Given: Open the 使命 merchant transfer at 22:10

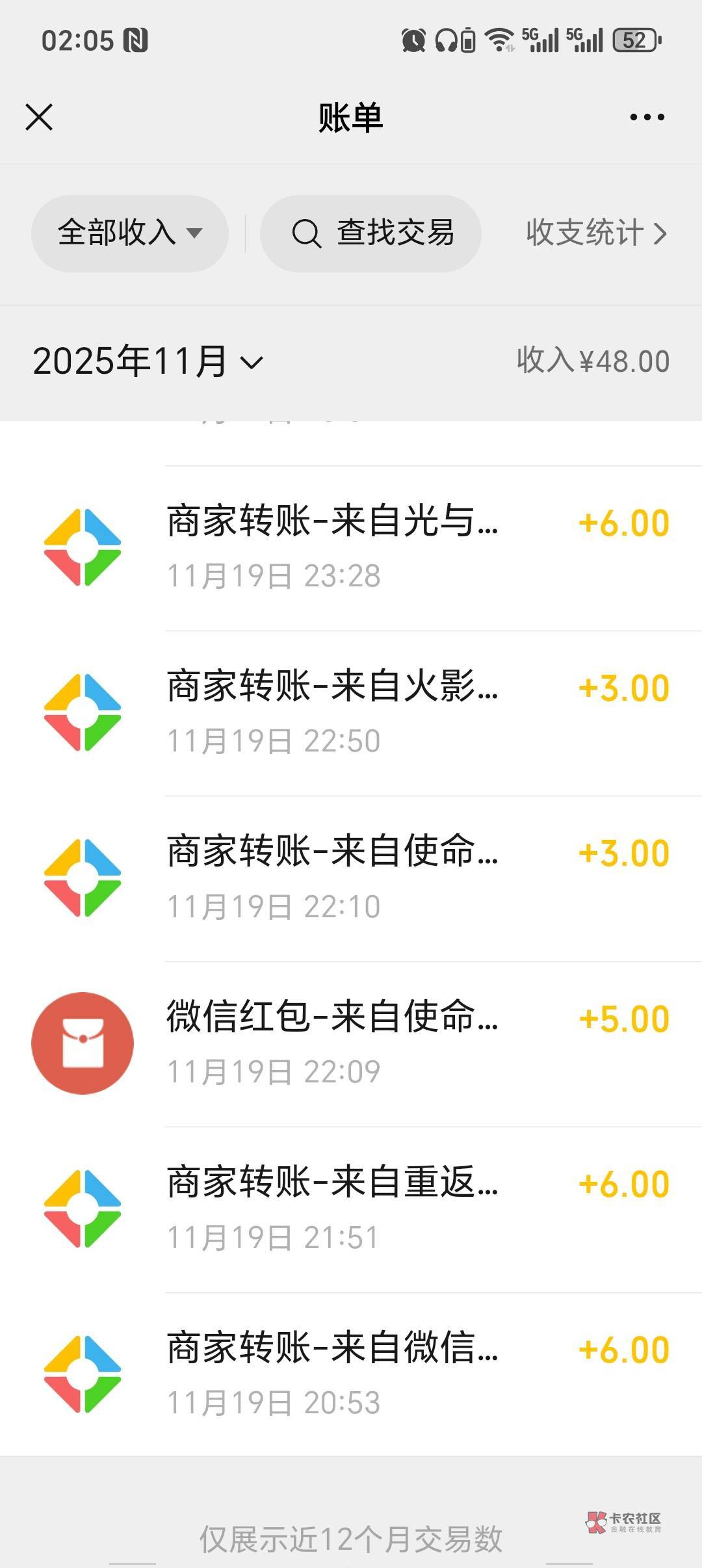Looking at the screenshot, I should coord(351,879).
